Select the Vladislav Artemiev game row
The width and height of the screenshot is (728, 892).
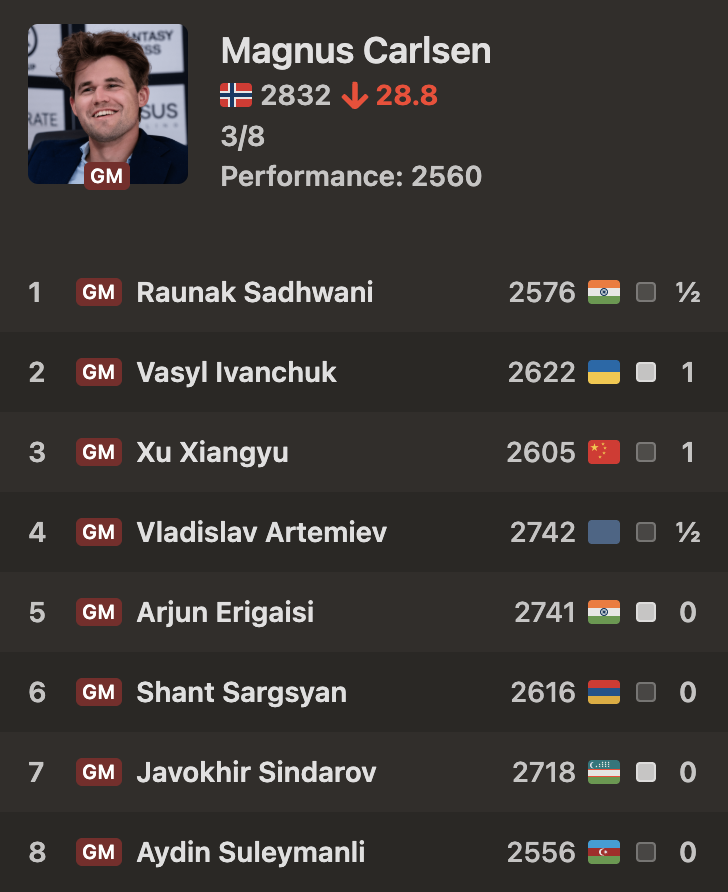click(x=364, y=532)
